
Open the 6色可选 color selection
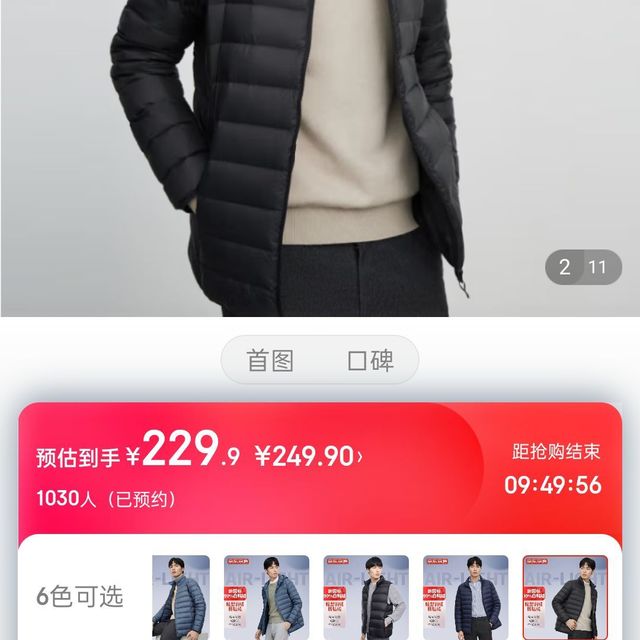point(80,597)
